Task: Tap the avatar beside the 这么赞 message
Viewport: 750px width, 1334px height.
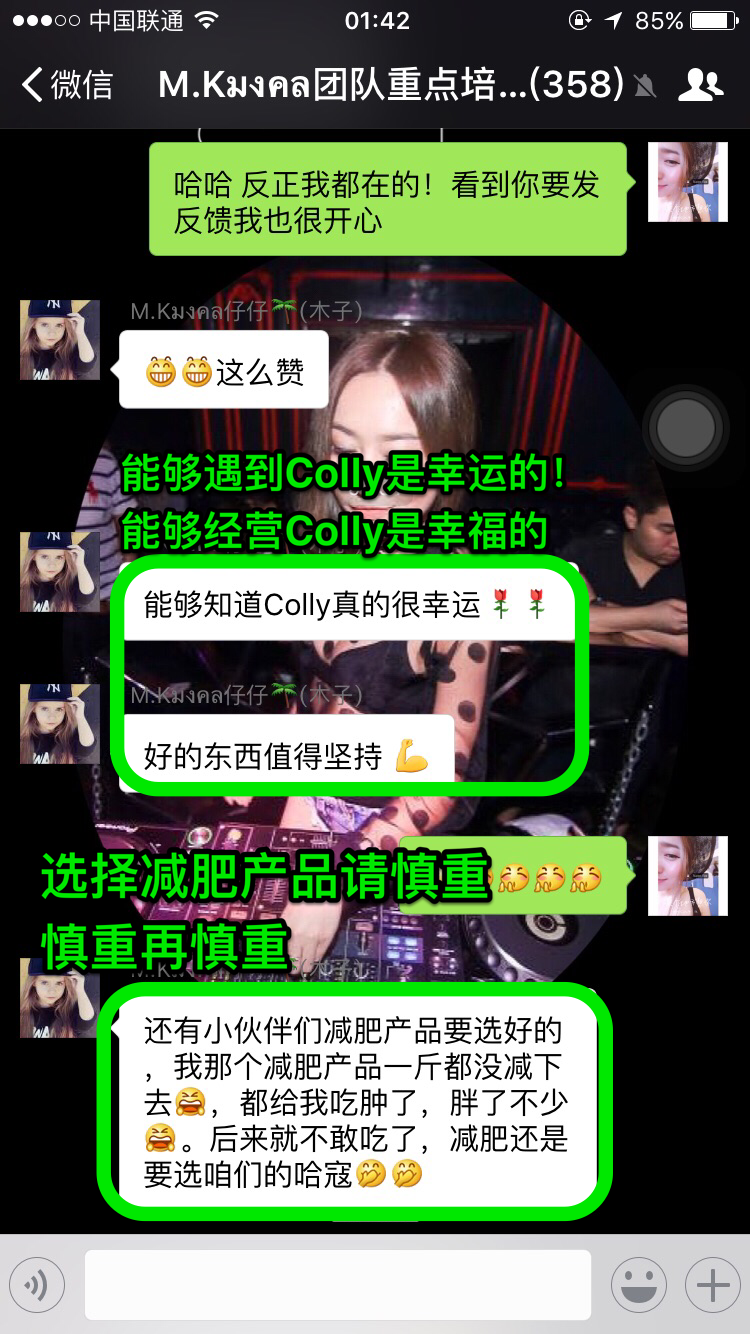Action: point(60,340)
